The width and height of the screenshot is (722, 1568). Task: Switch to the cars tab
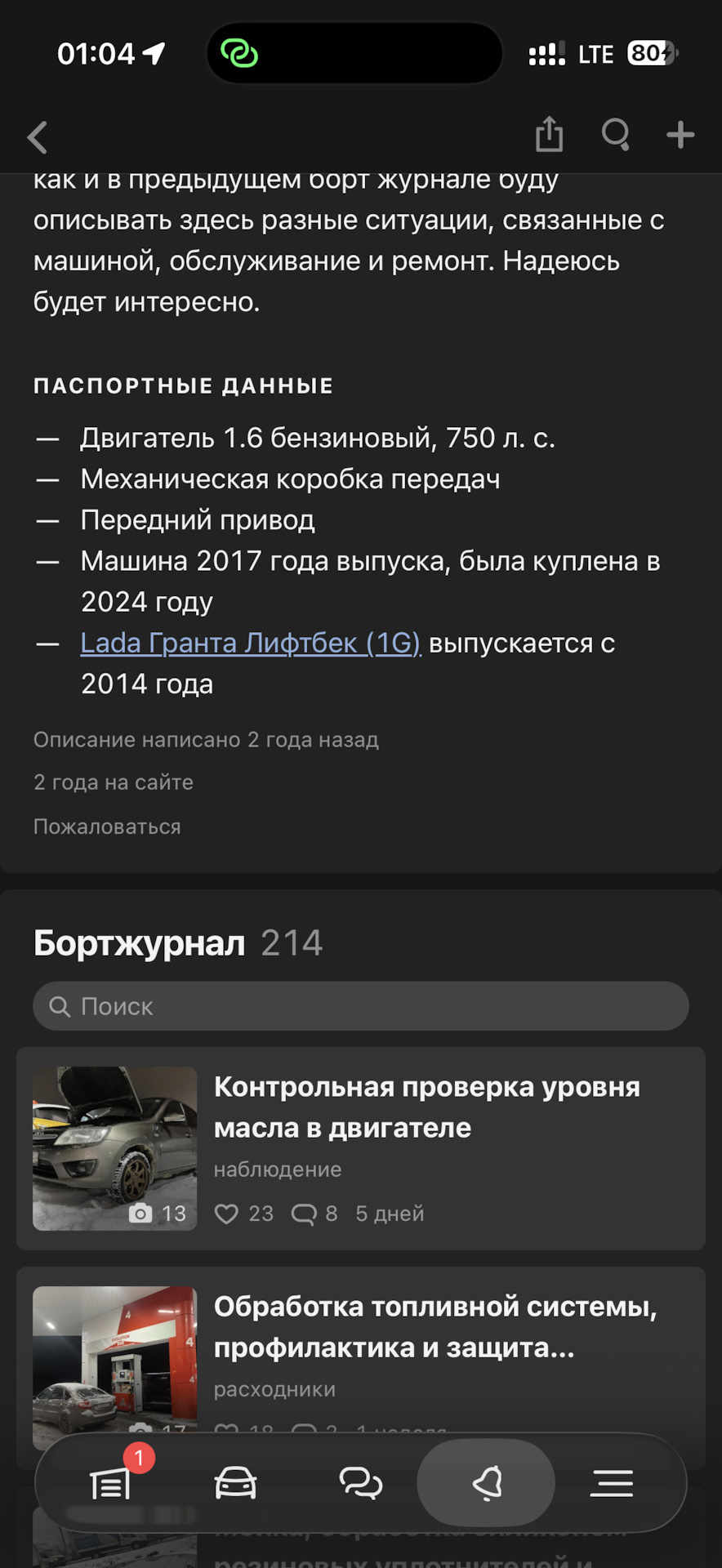pyautogui.click(x=235, y=1483)
